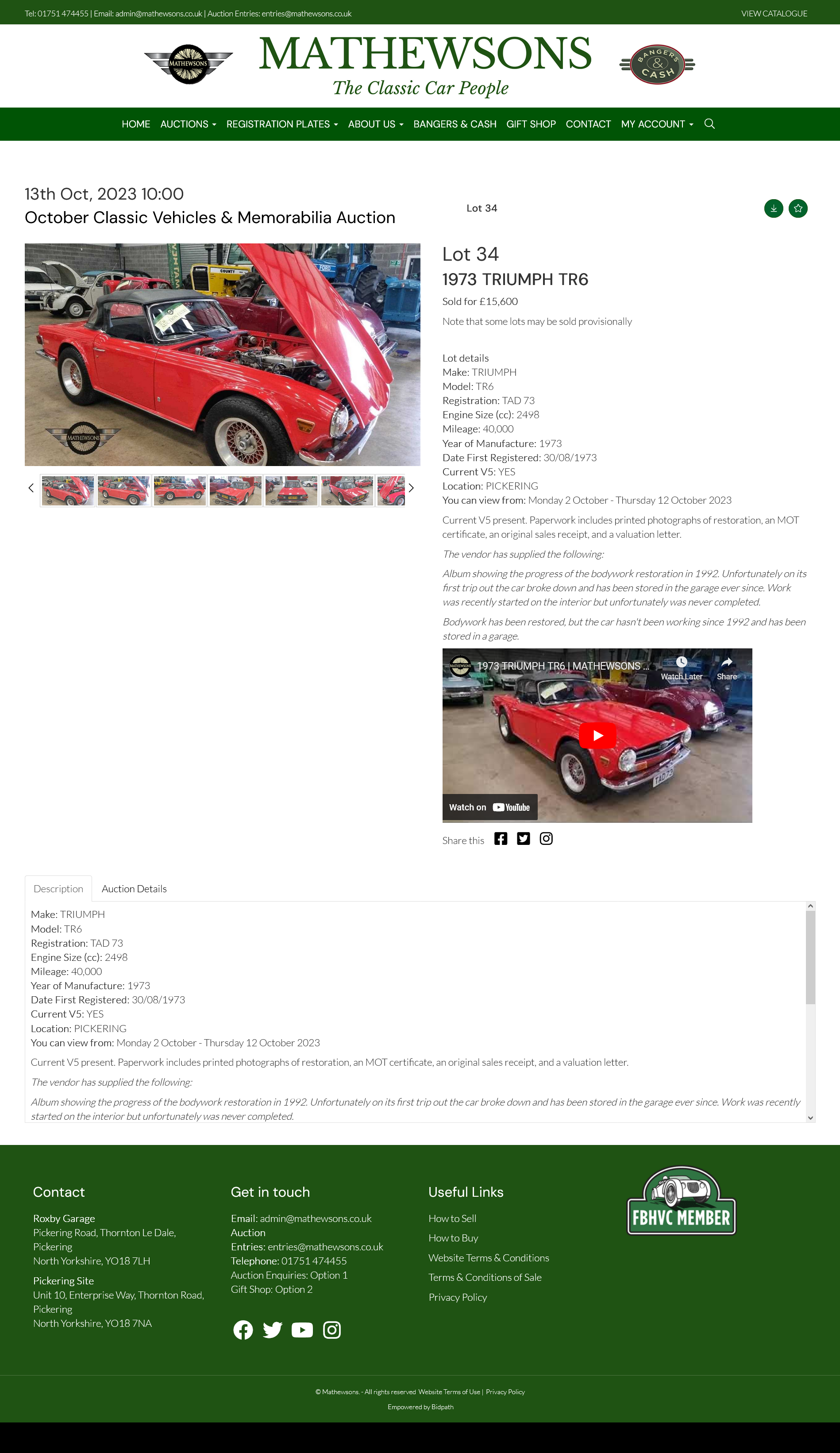The image size is (840, 1453).
Task: Expand the Auctions dropdown menu
Action: coord(188,124)
